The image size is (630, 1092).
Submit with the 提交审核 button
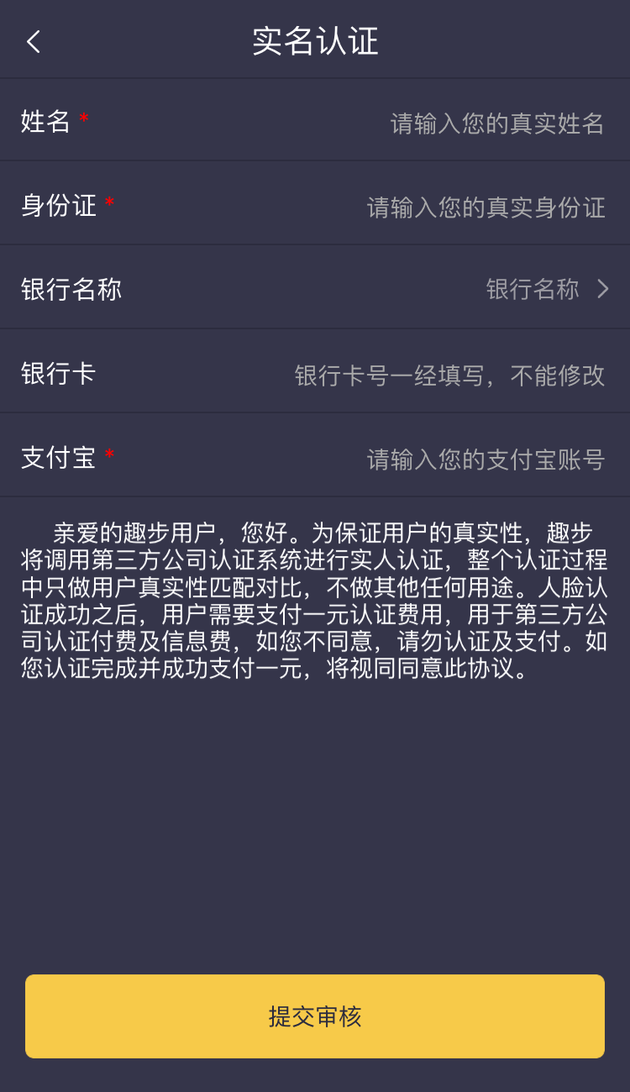pyautogui.click(x=315, y=1016)
